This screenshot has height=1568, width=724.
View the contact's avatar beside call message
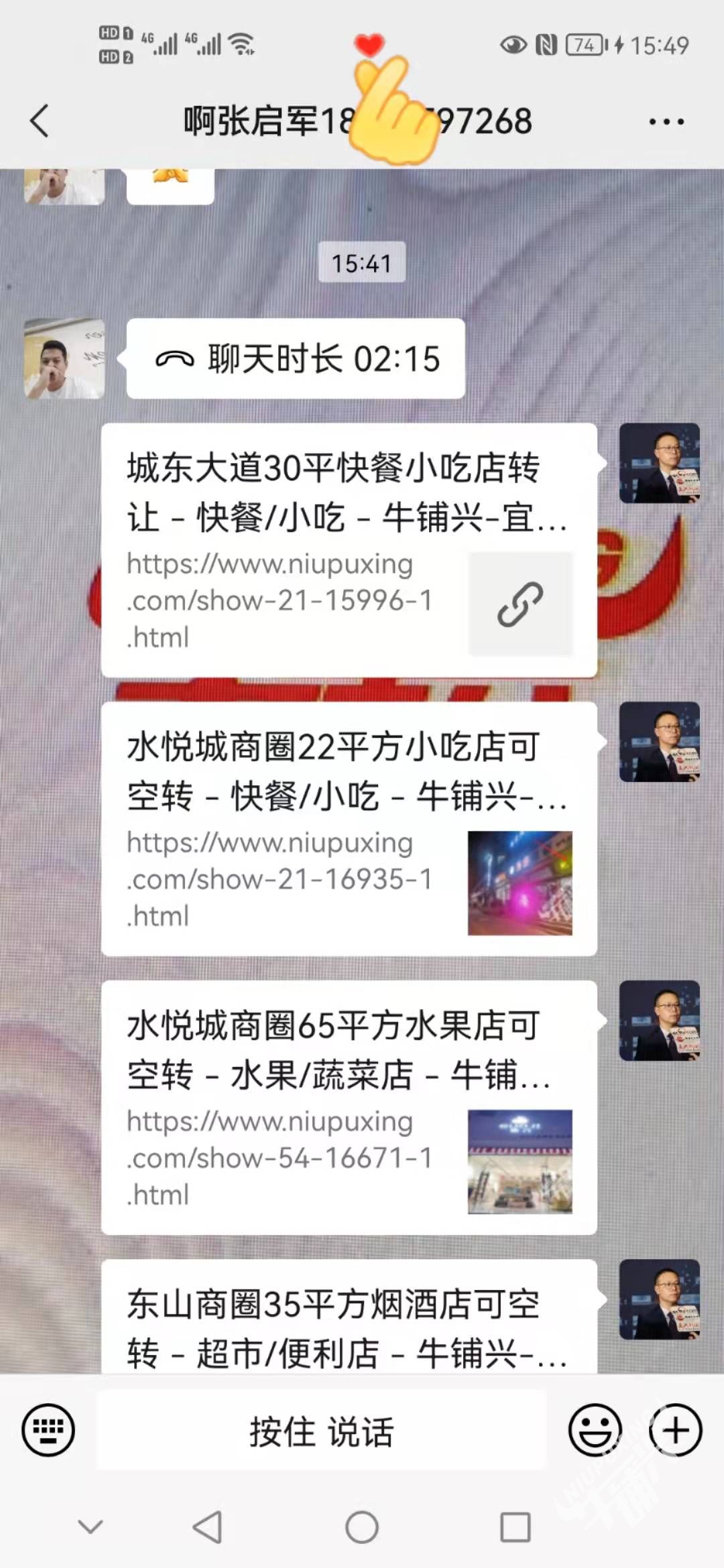coord(64,359)
